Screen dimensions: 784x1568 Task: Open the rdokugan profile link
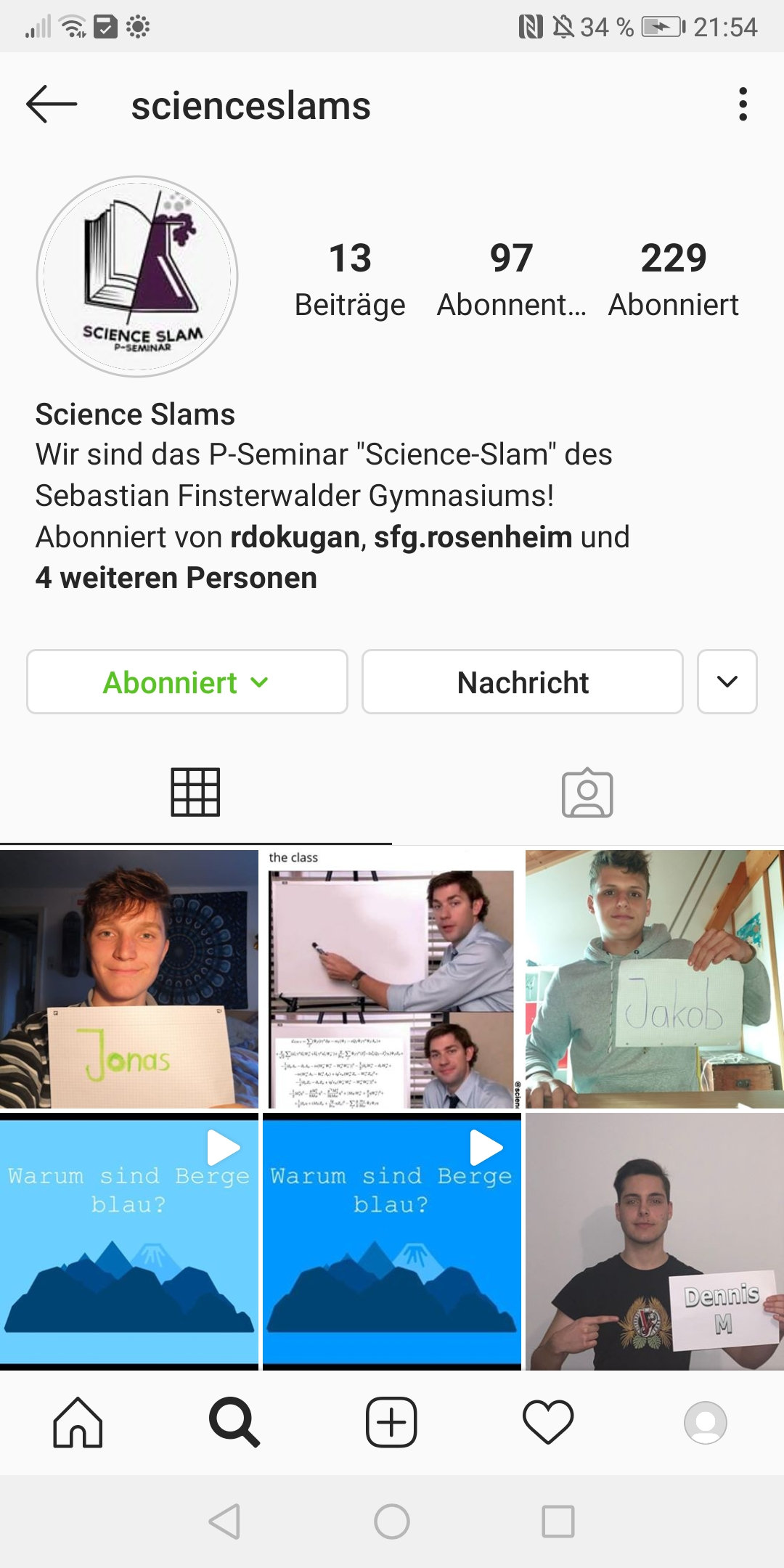295,537
